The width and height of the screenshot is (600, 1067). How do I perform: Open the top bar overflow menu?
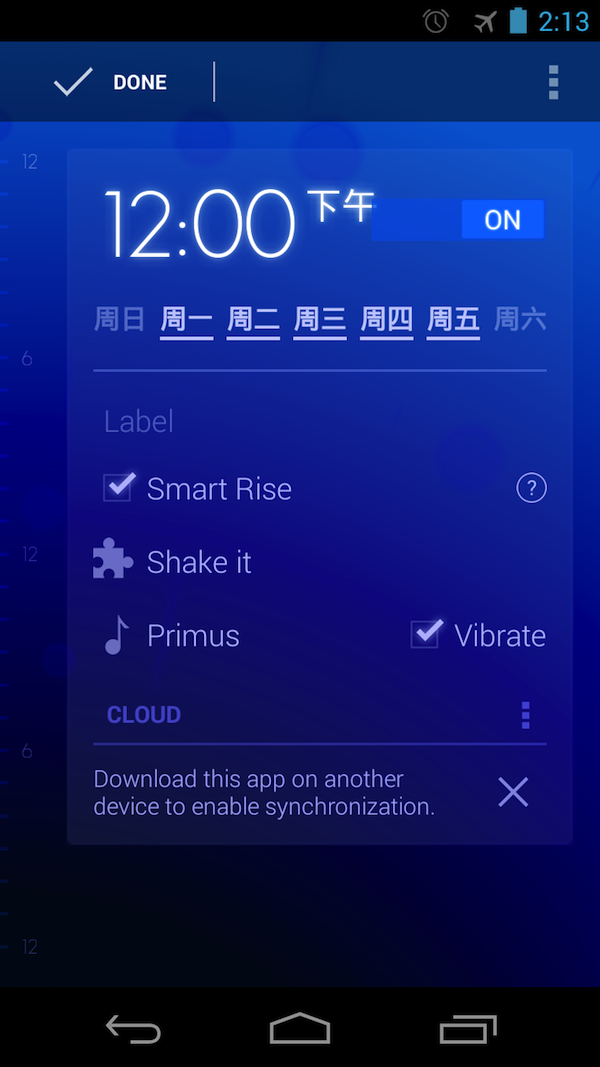[x=553, y=82]
